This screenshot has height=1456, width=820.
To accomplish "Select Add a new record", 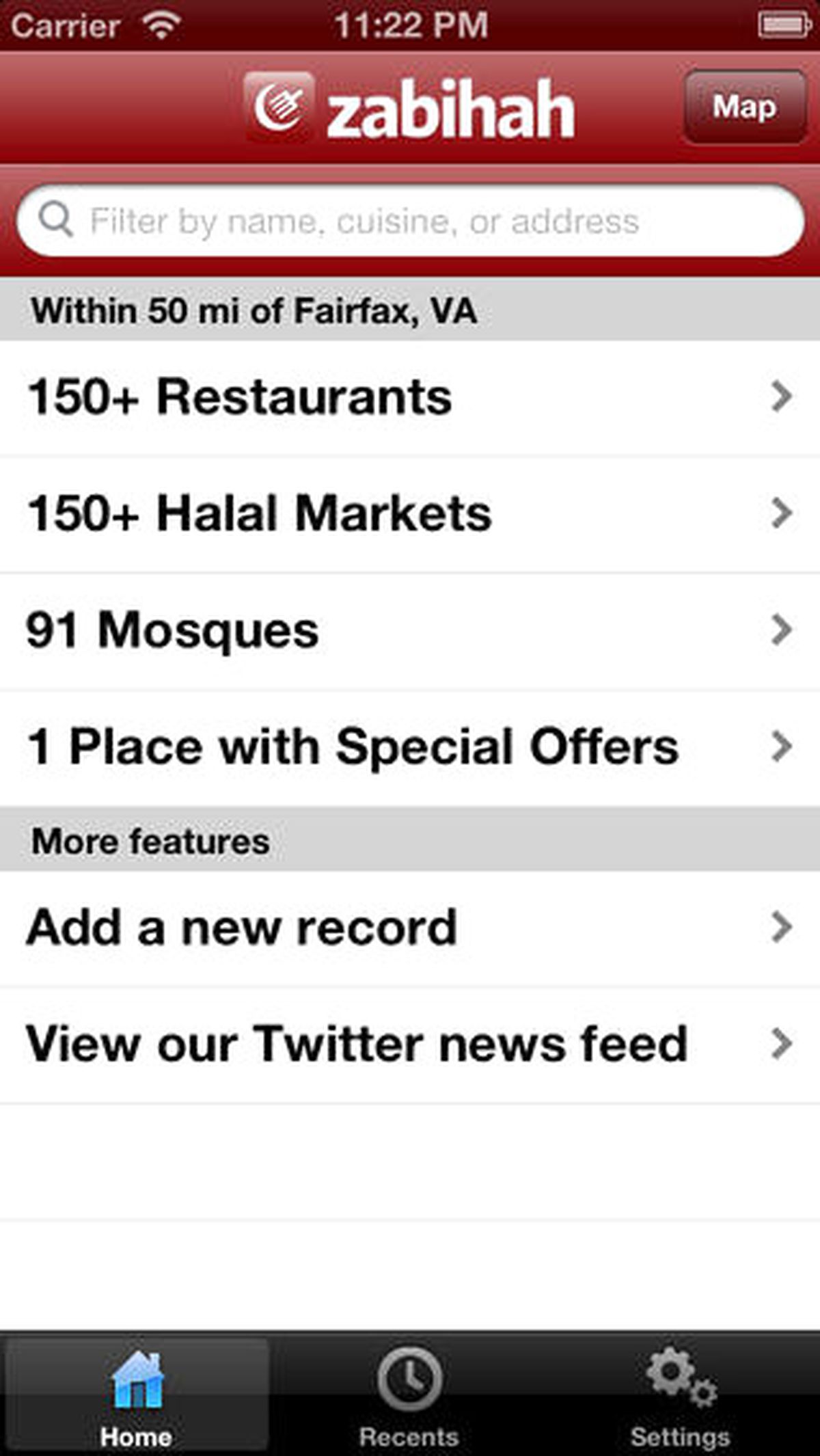I will coord(410,928).
